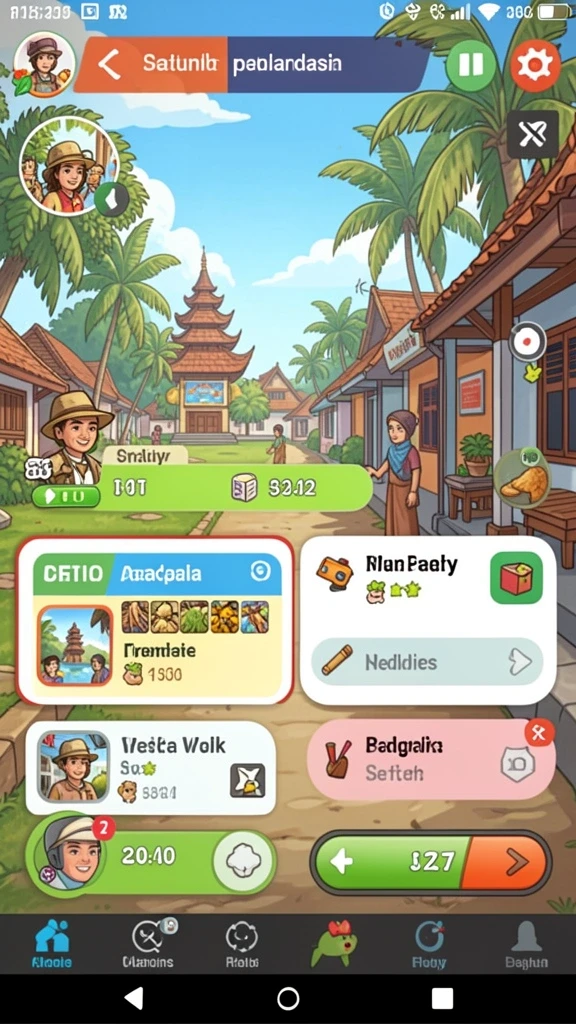Pause the game with the green button
The image size is (576, 1024).
point(471,65)
